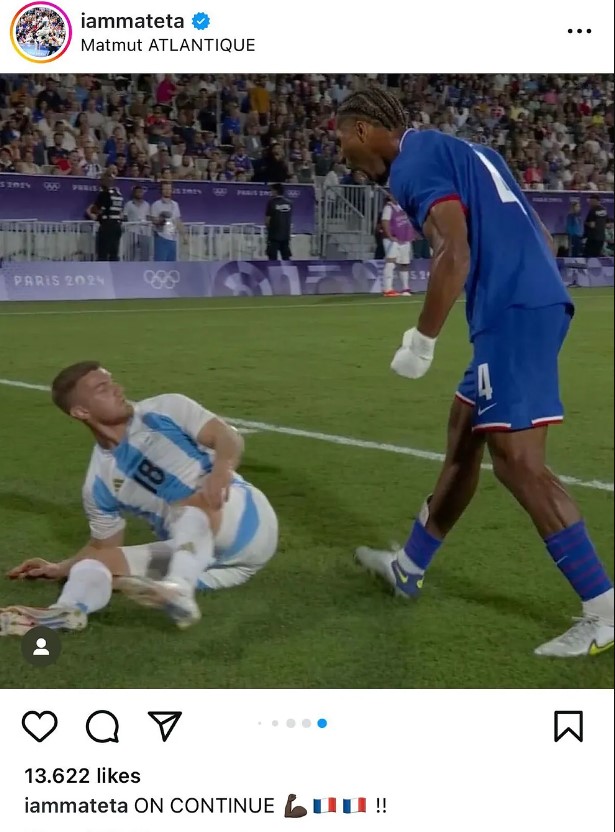Save the post with the bookmark icon

click(568, 726)
